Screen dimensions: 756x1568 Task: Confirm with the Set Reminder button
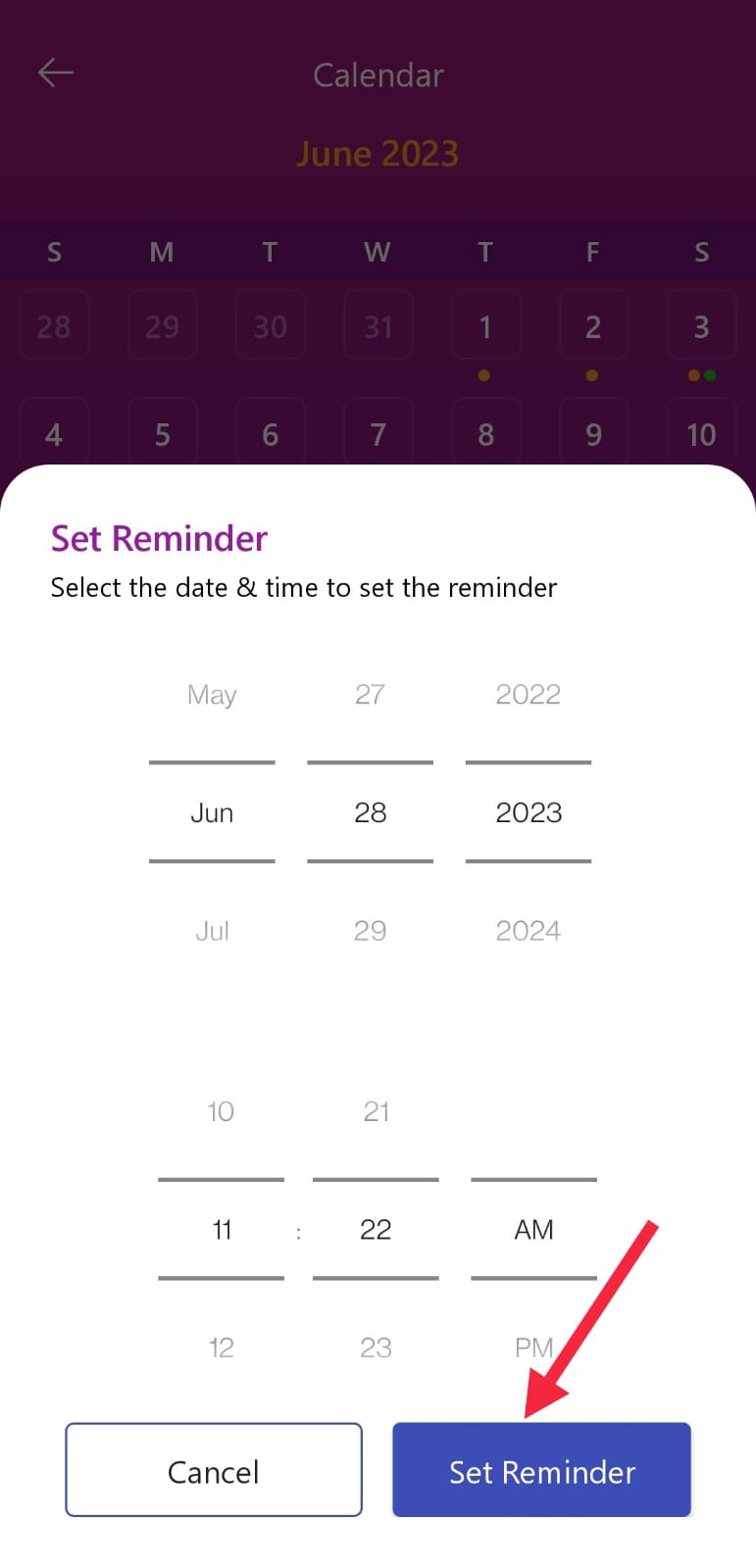click(541, 1469)
